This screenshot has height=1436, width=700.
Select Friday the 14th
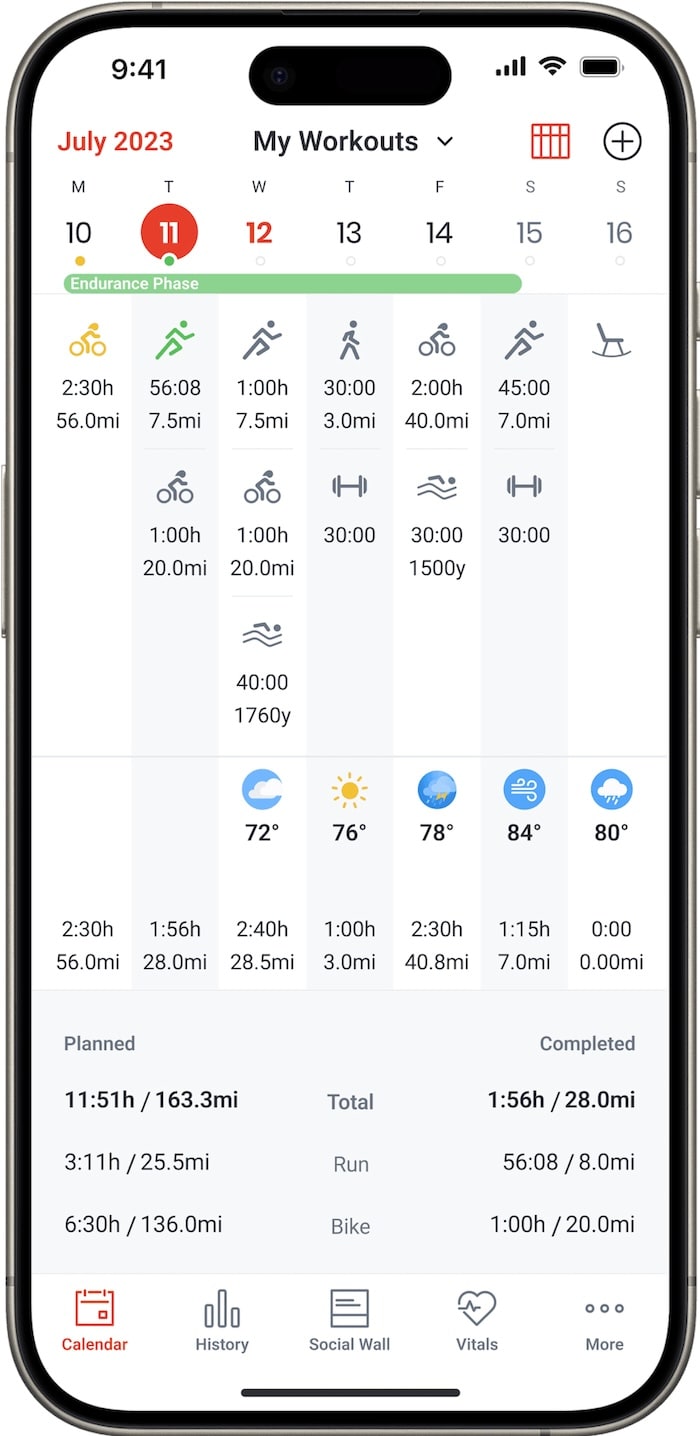(x=439, y=233)
